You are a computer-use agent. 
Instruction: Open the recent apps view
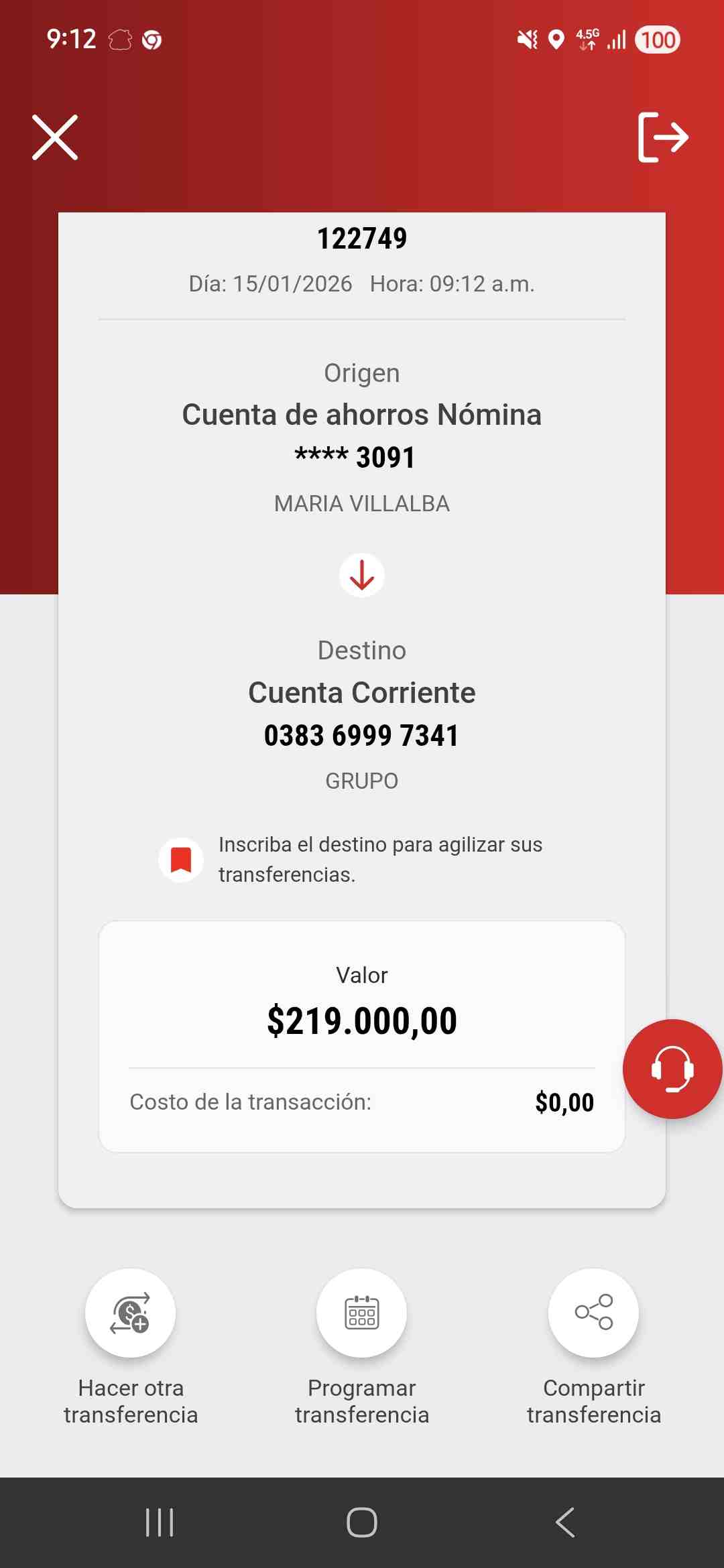tap(160, 1522)
